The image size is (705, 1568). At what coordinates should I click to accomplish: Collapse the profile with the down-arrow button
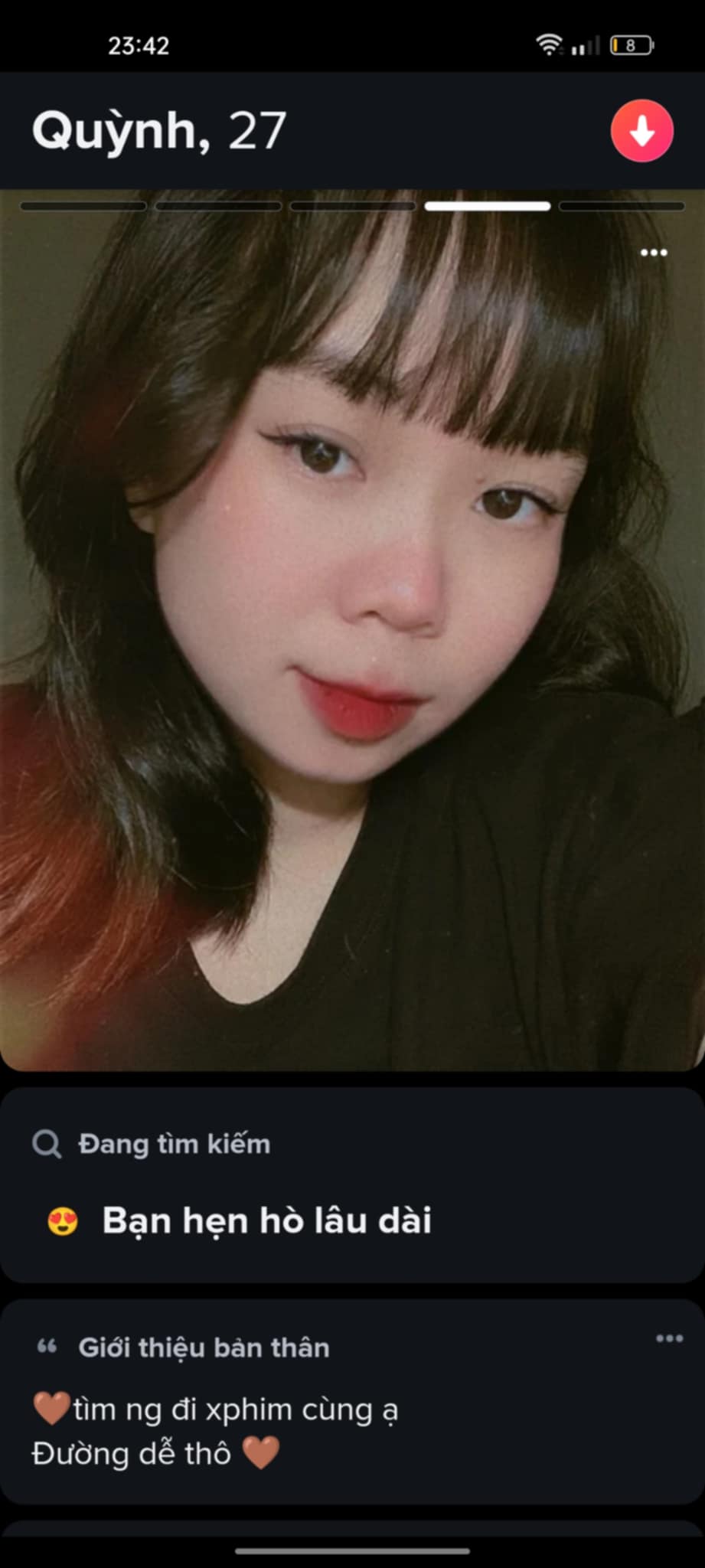click(641, 131)
